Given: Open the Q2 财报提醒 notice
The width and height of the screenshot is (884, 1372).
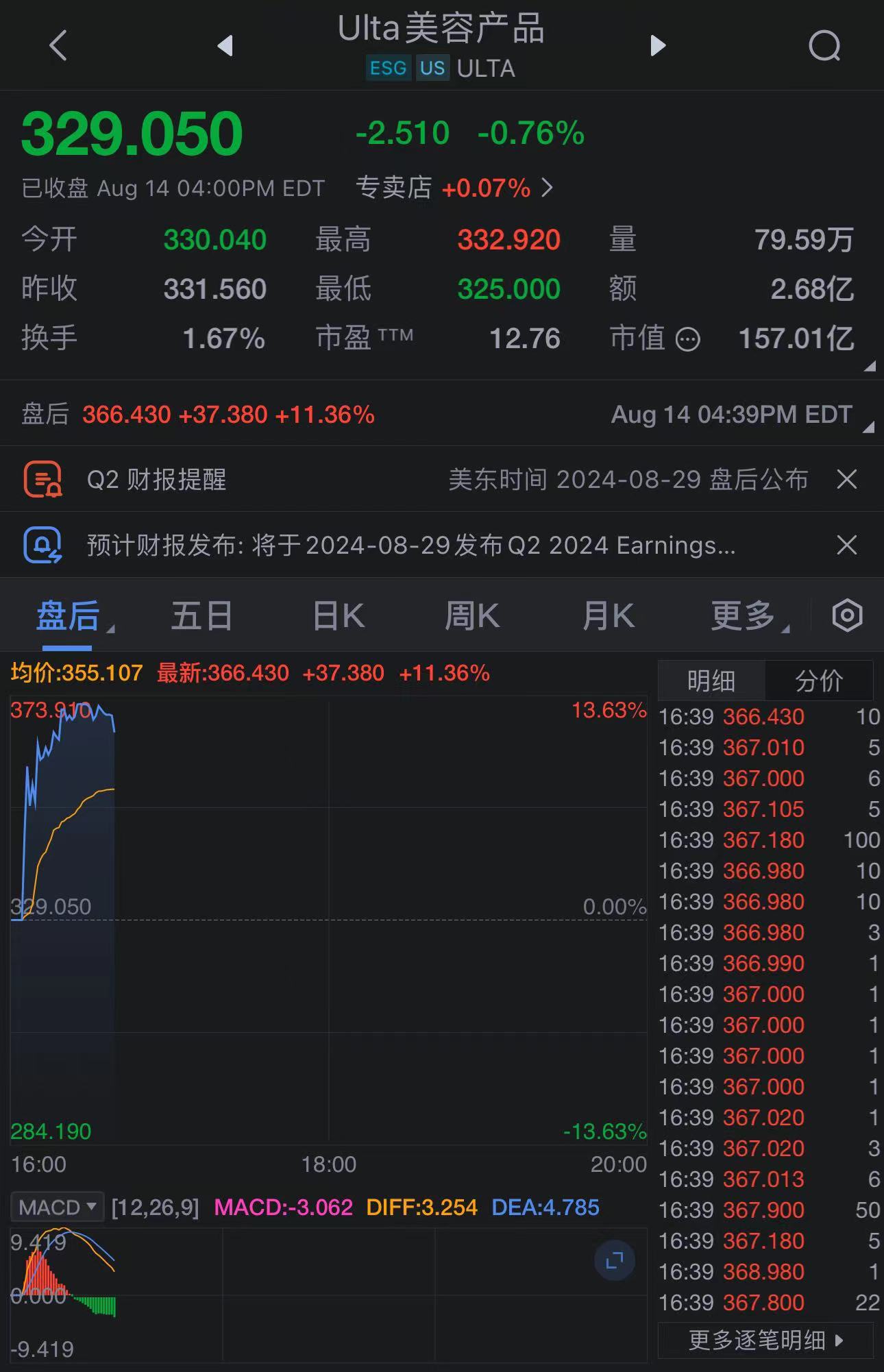Looking at the screenshot, I should [156, 480].
